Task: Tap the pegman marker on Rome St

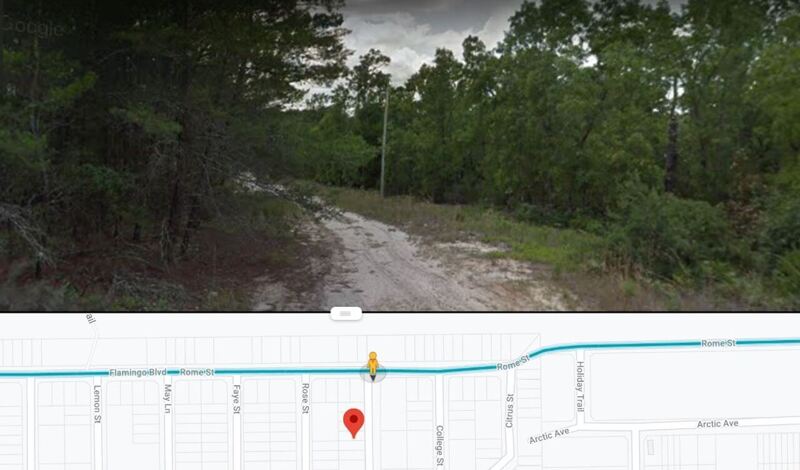Action: click(373, 365)
